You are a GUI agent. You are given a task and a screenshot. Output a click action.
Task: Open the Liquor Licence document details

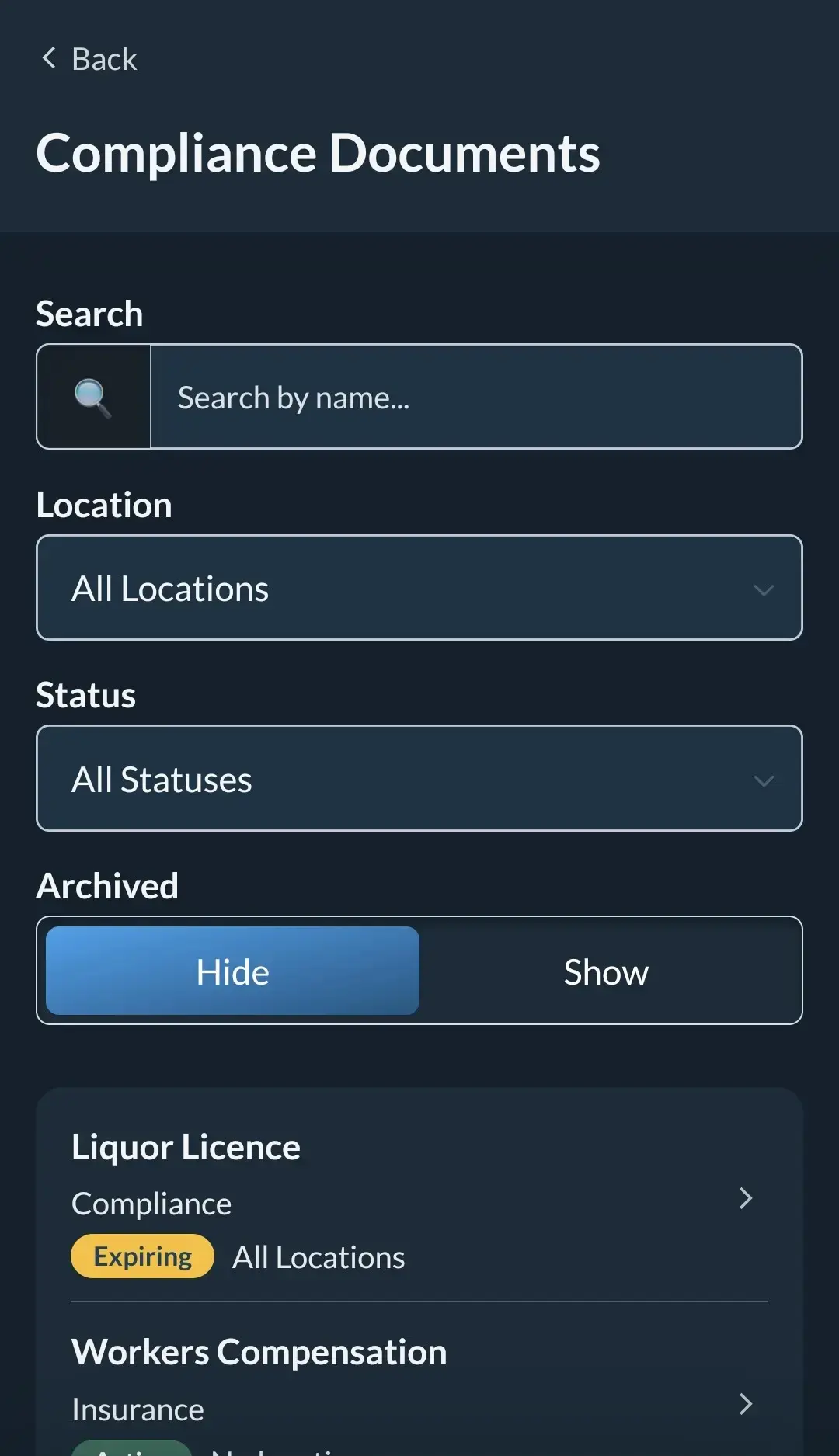pyautogui.click(x=186, y=1147)
